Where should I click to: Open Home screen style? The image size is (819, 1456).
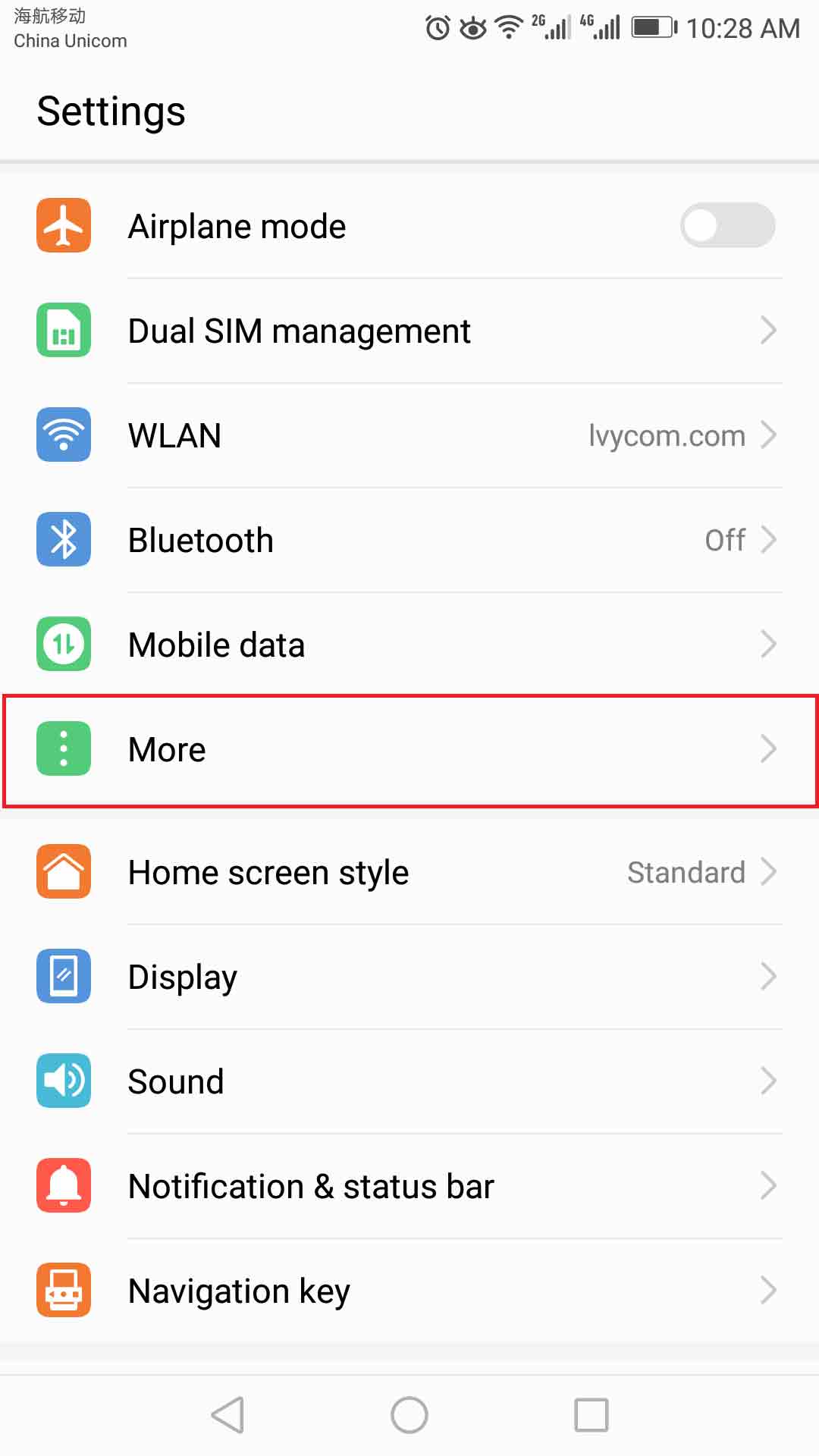pyautogui.click(x=409, y=872)
